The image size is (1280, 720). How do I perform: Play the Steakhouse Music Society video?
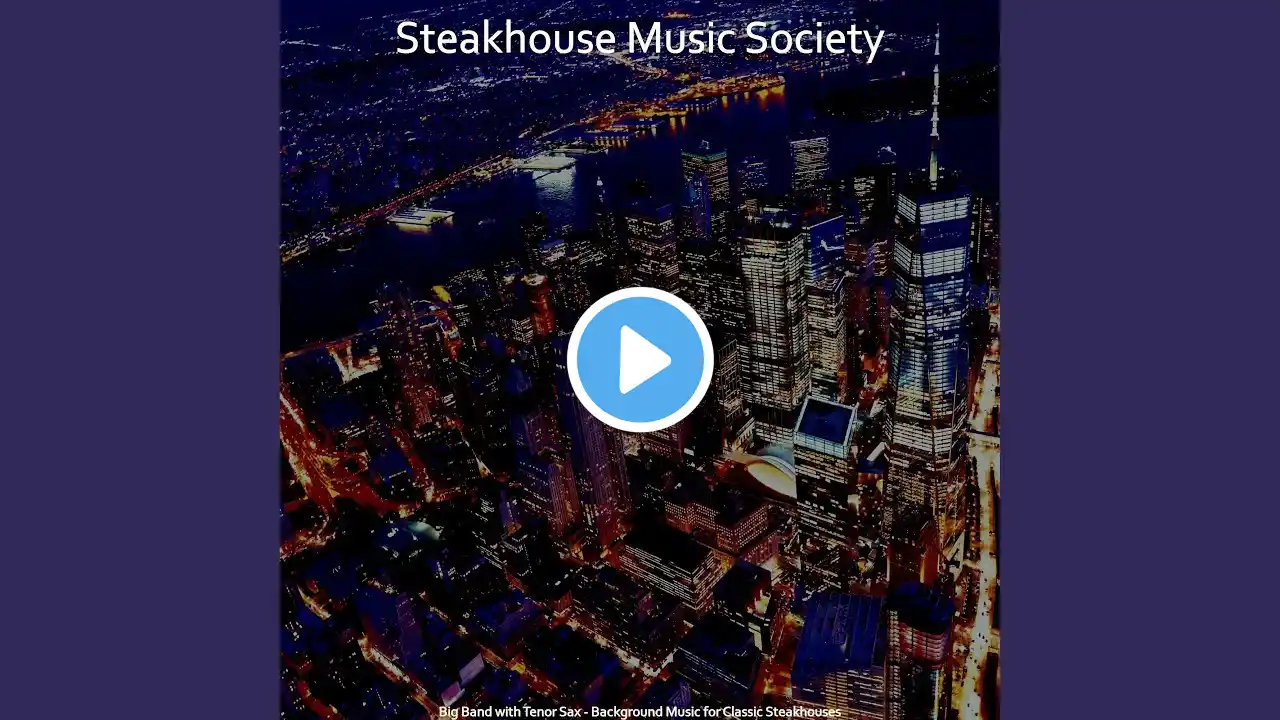point(640,360)
